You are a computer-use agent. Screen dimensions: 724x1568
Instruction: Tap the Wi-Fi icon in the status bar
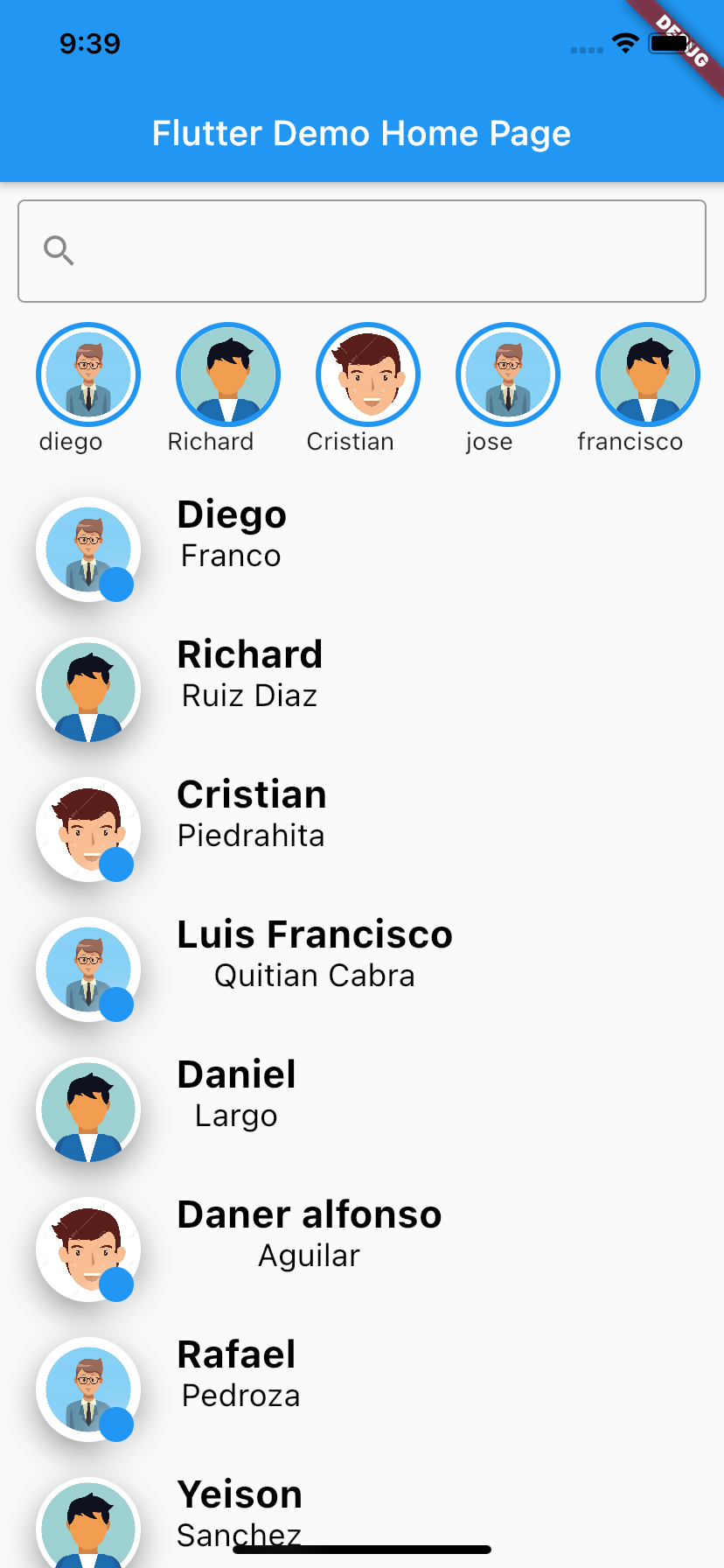point(625,44)
